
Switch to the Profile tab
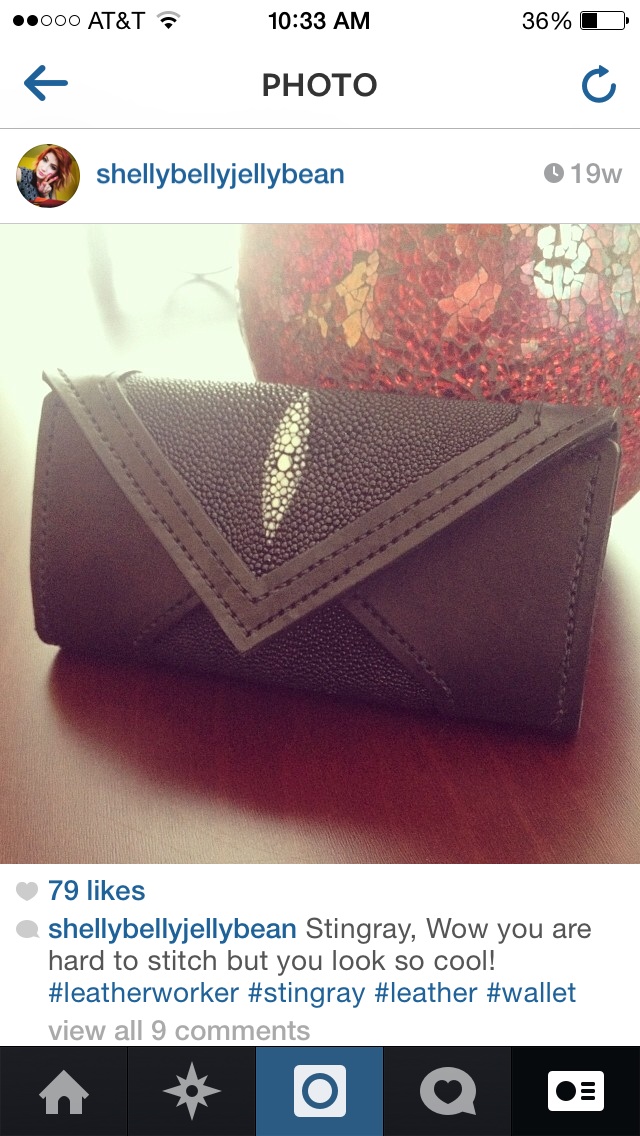(x=576, y=1091)
